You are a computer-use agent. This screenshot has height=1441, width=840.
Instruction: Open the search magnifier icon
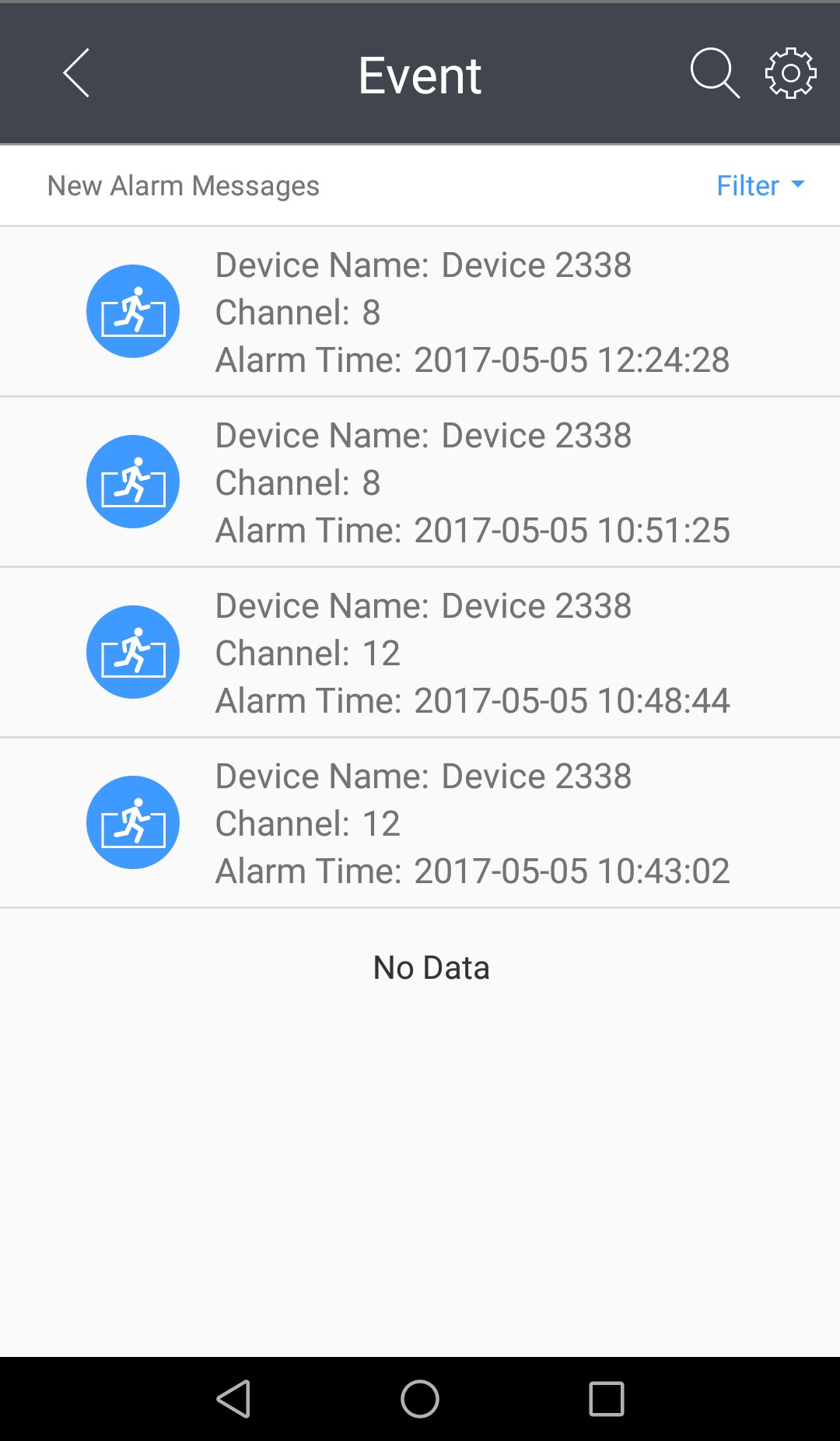tap(715, 73)
